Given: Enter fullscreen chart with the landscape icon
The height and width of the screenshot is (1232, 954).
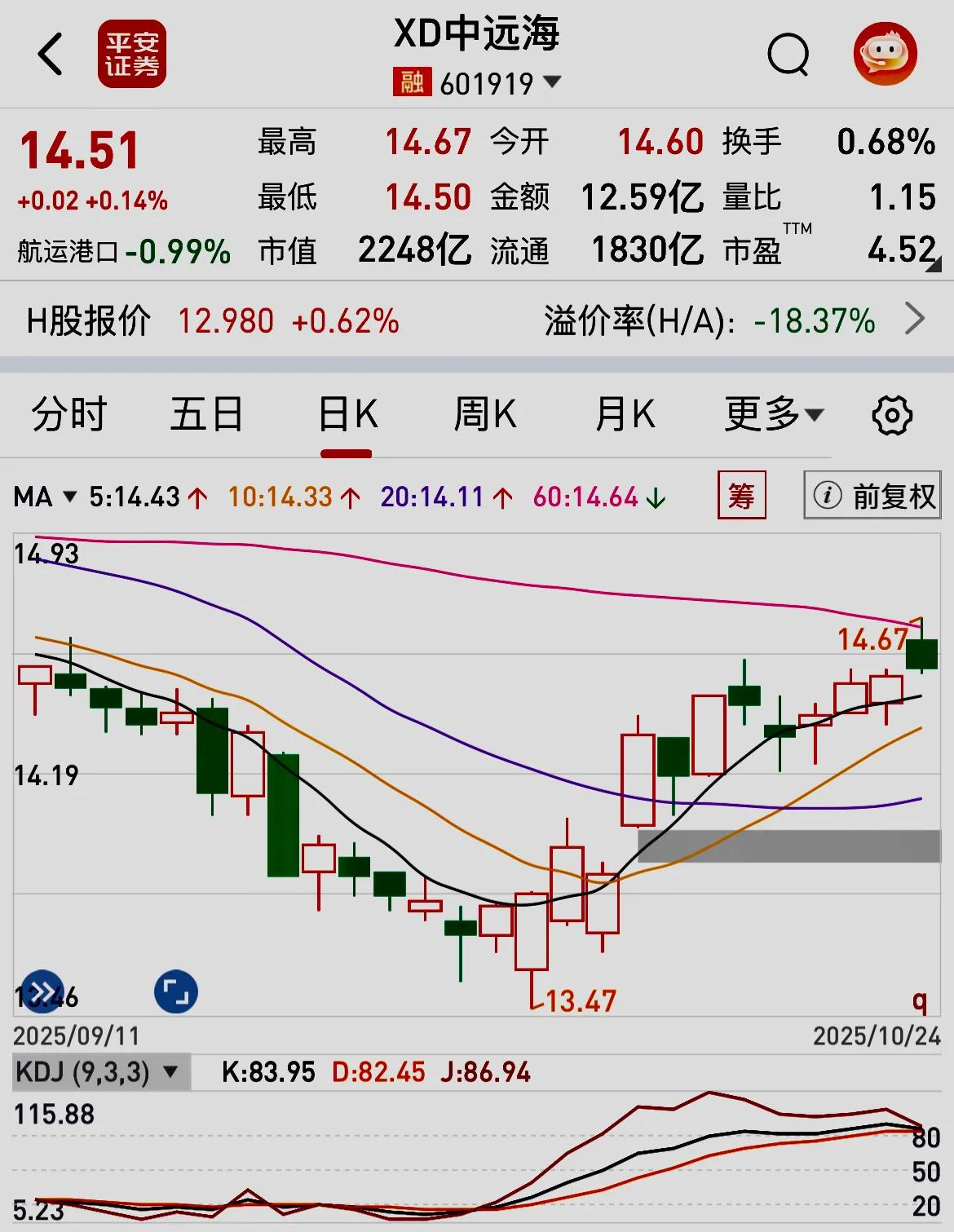Looking at the screenshot, I should tap(178, 991).
